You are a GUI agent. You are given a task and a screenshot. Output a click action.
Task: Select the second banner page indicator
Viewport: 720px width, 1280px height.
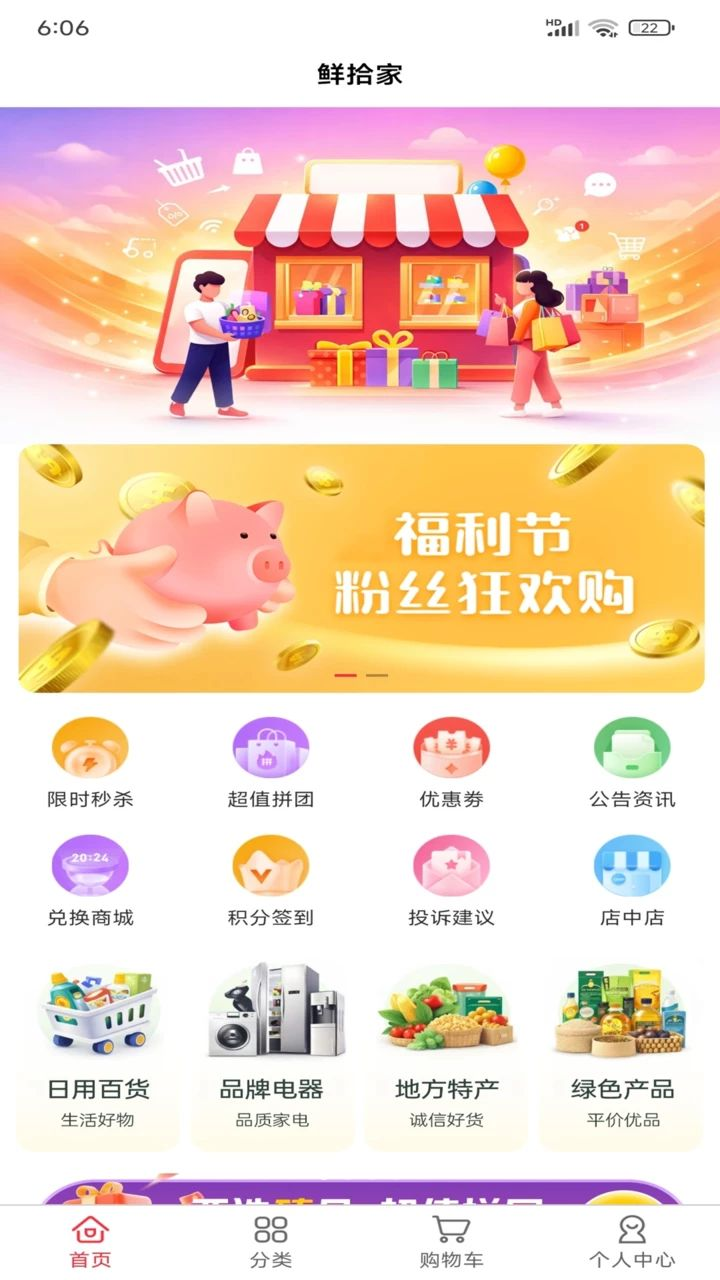377,675
